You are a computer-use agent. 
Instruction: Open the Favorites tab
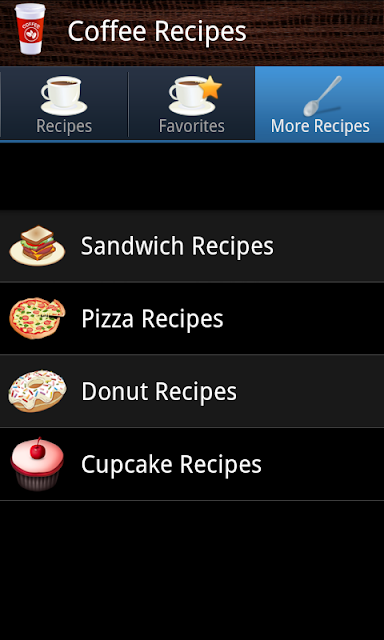(192, 104)
